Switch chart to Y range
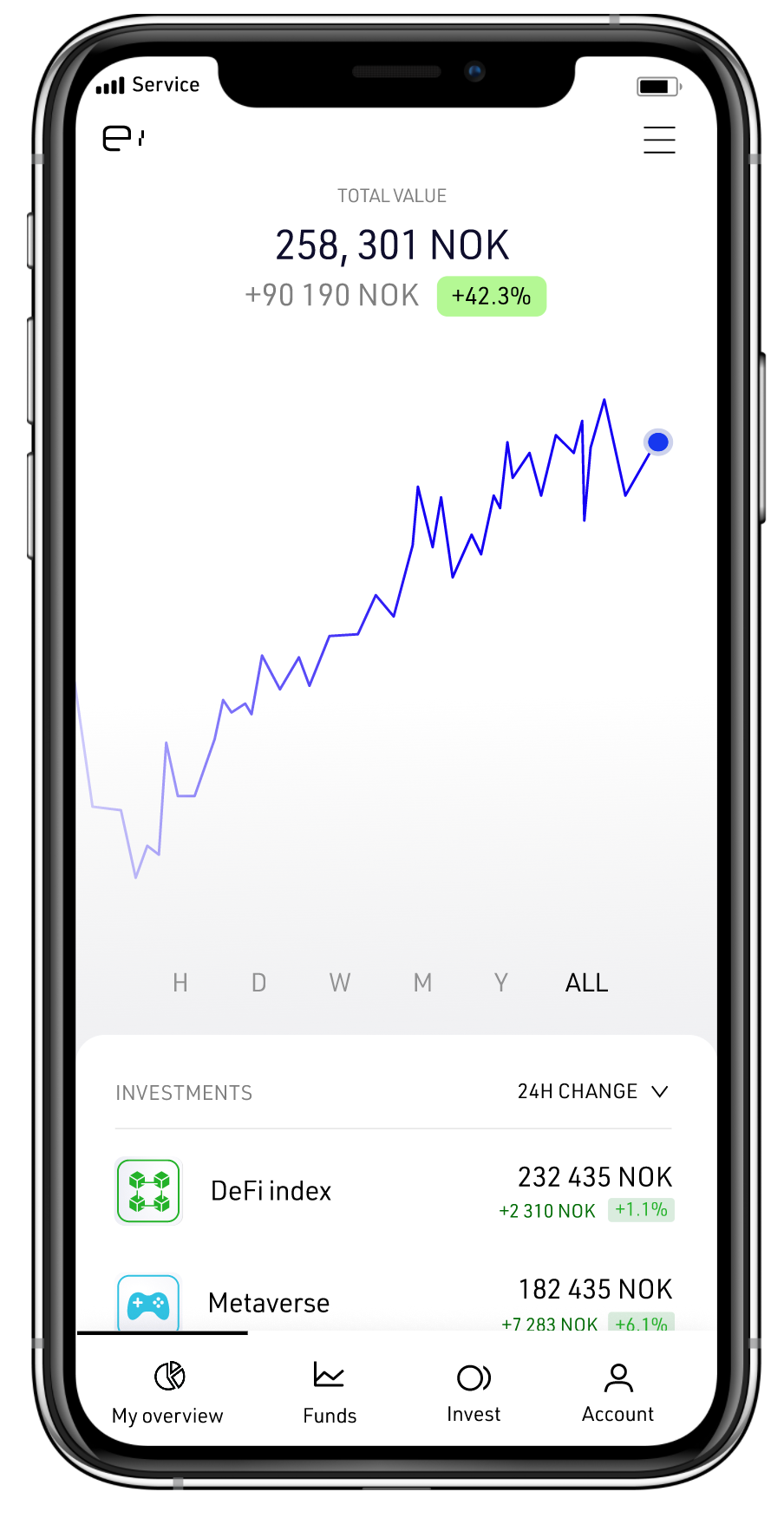This screenshot has width=784, height=1518. point(500,983)
